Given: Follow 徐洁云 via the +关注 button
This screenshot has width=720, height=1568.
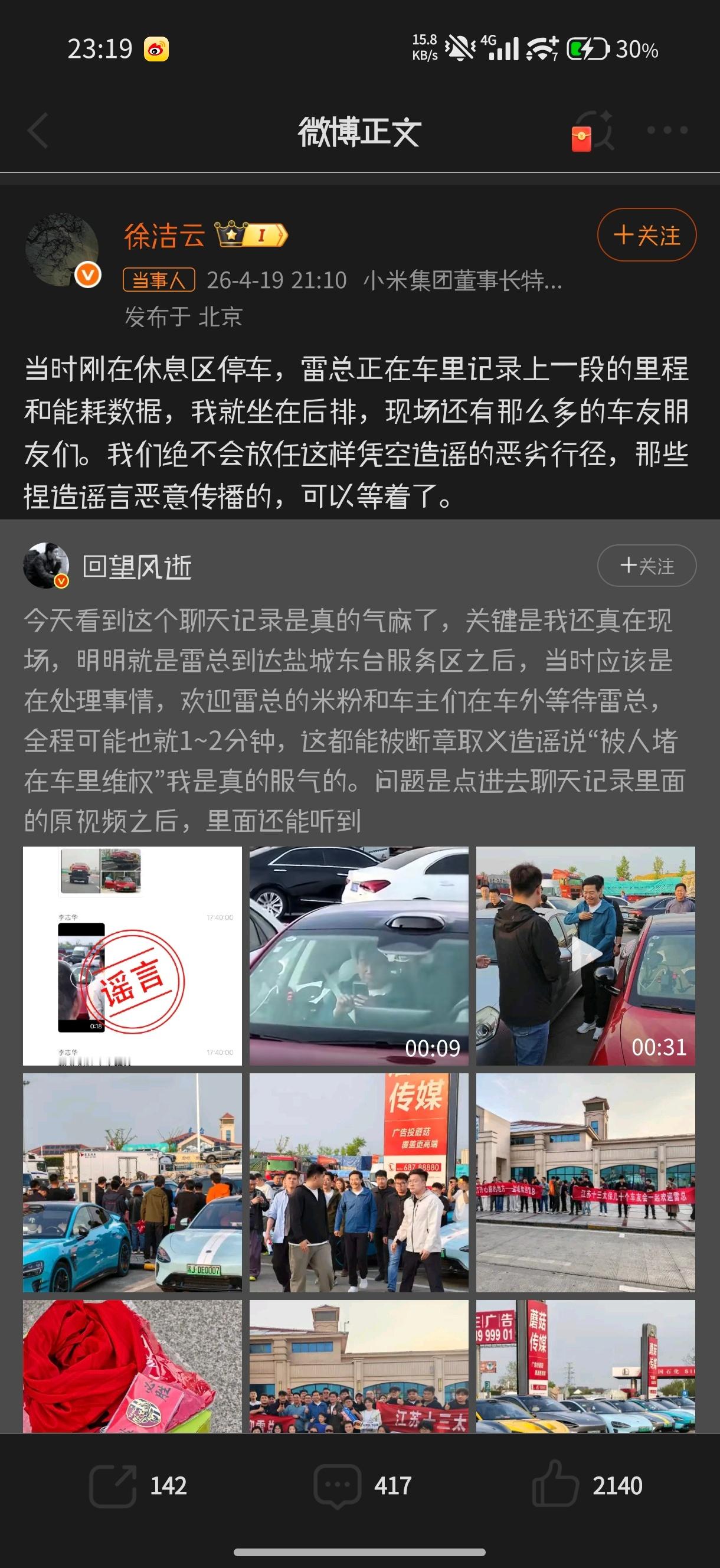Looking at the screenshot, I should click(x=646, y=234).
